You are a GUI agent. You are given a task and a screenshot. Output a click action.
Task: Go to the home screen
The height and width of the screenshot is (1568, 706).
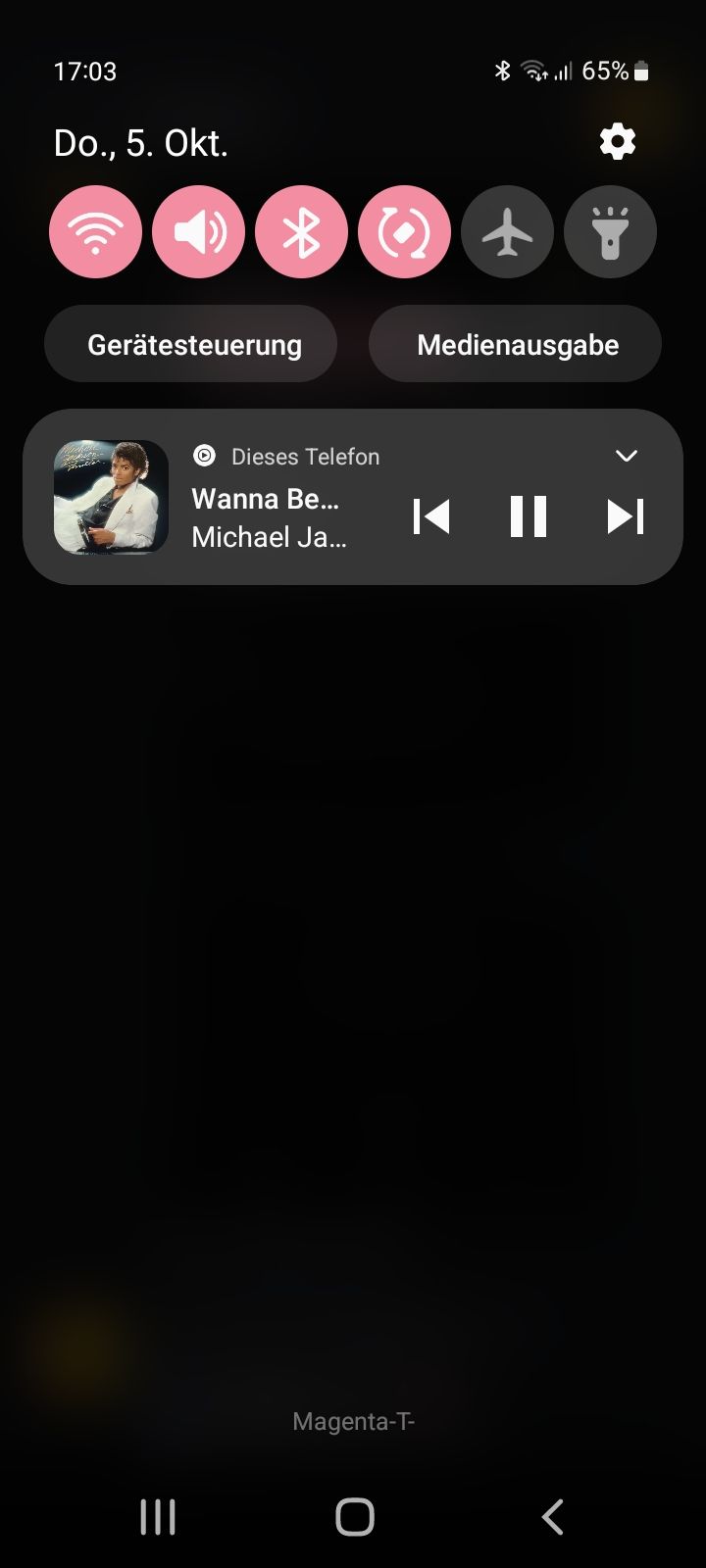[354, 1516]
